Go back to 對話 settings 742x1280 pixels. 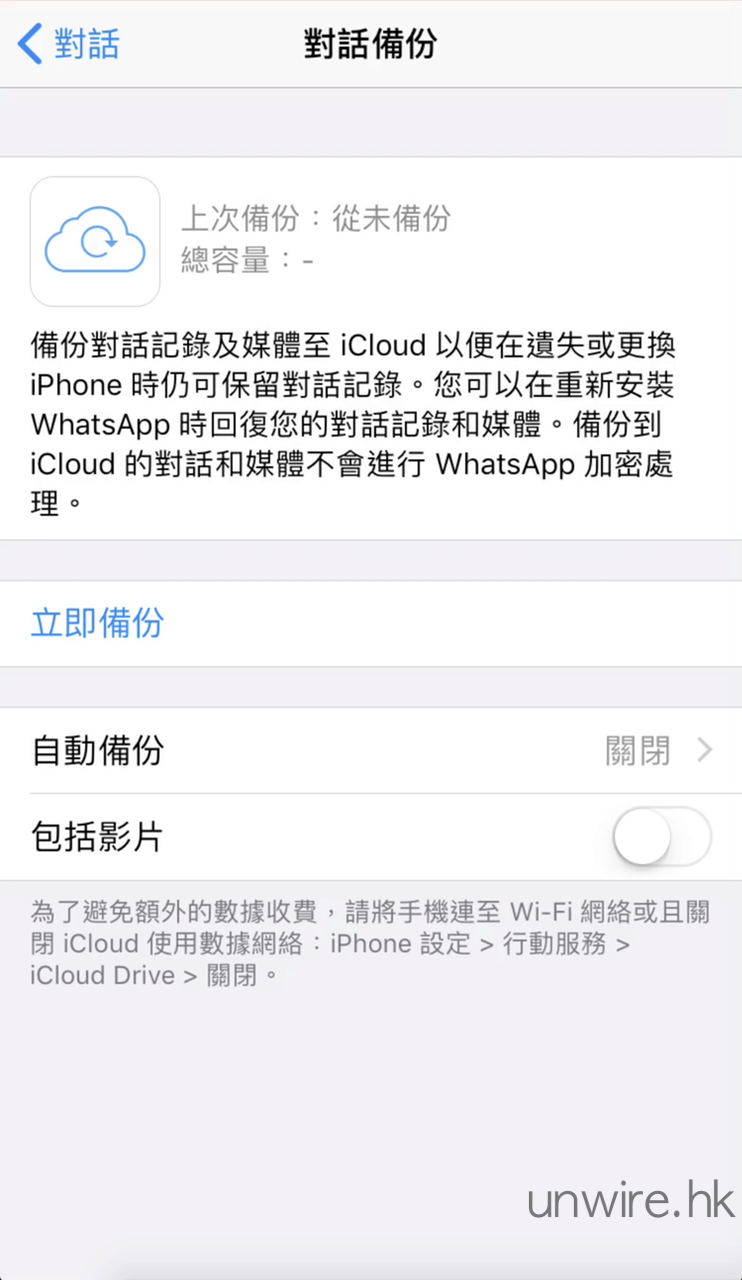[x=68, y=44]
